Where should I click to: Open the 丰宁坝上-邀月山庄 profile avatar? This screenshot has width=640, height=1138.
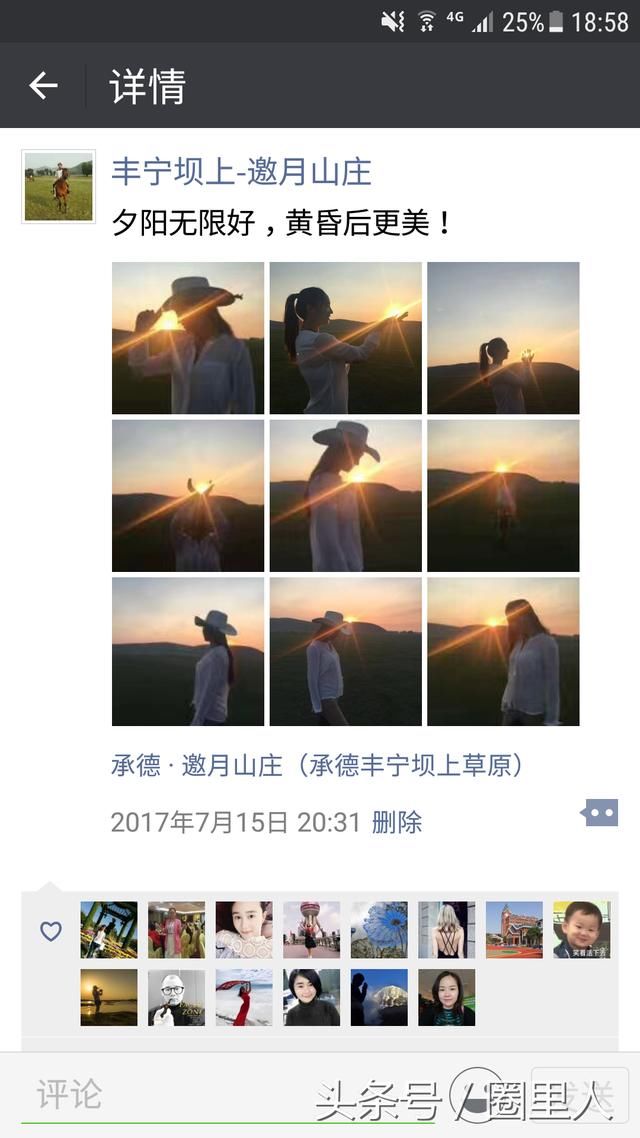(x=58, y=186)
